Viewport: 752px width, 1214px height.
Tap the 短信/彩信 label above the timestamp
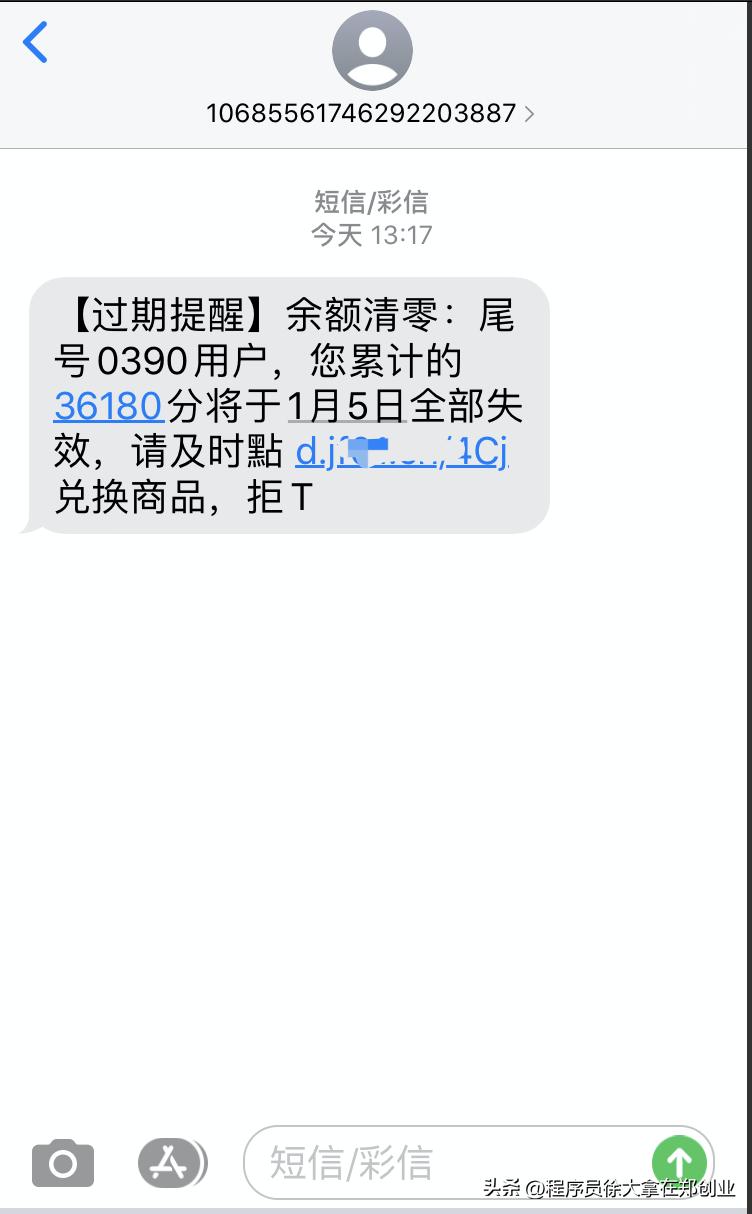371,201
